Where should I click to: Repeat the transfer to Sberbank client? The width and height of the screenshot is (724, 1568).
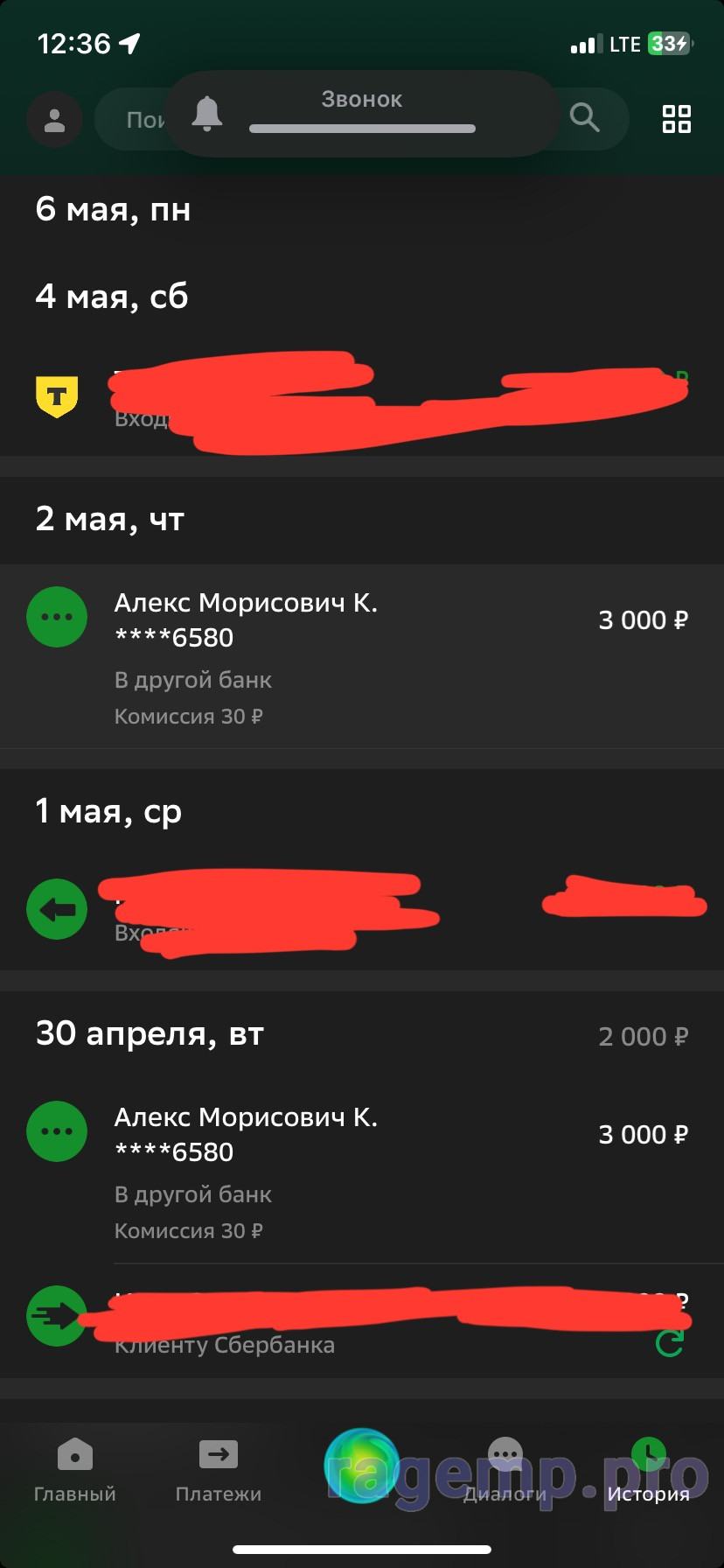click(x=670, y=1343)
